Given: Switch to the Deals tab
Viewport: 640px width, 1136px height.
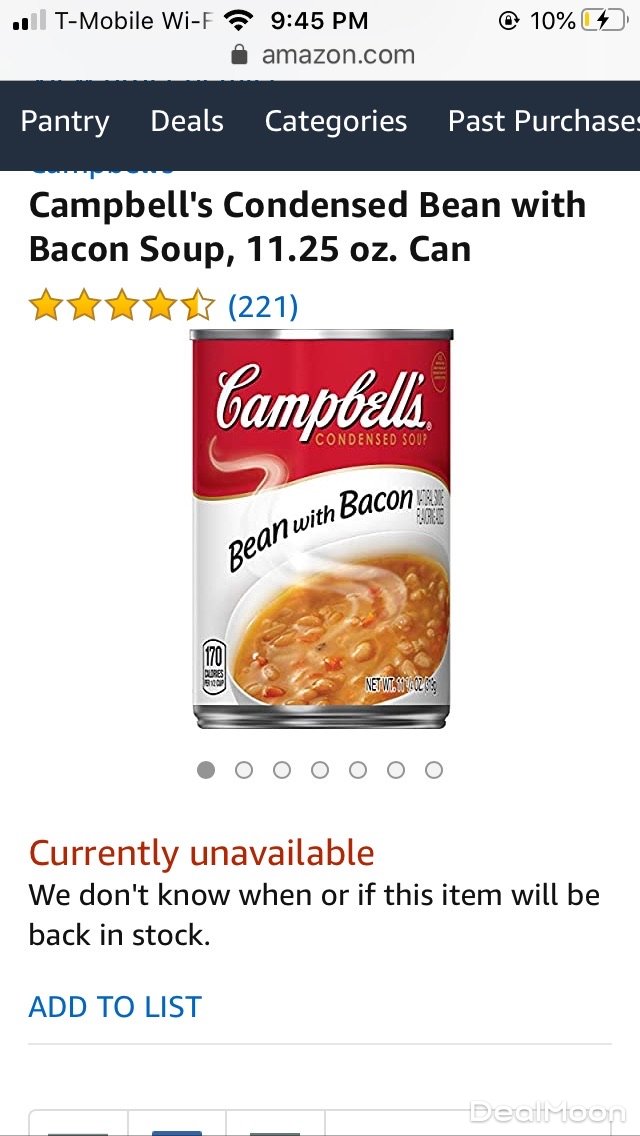Looking at the screenshot, I should 187,121.
